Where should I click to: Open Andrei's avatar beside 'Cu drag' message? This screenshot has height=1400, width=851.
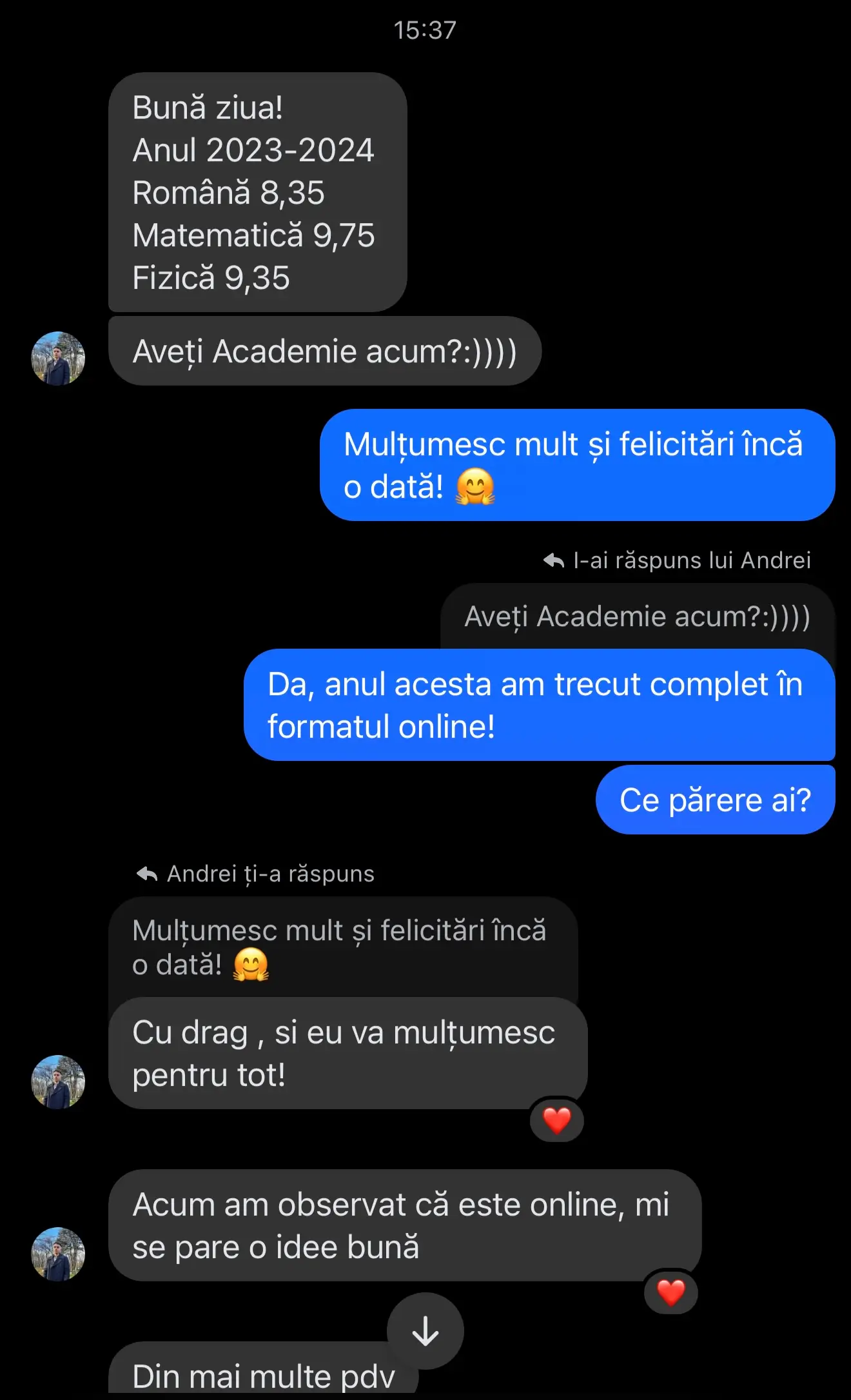tap(58, 1081)
